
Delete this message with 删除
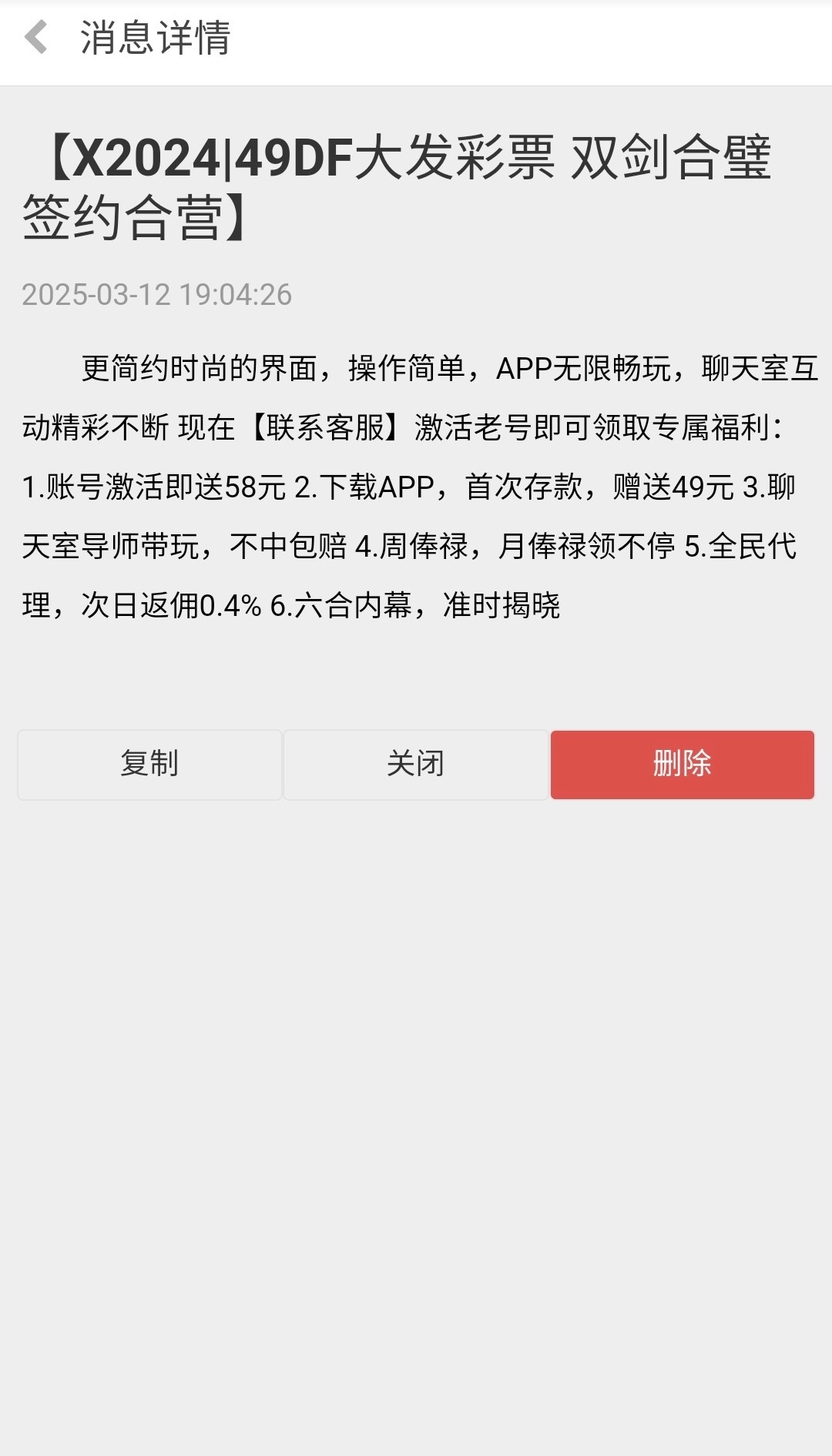point(682,764)
